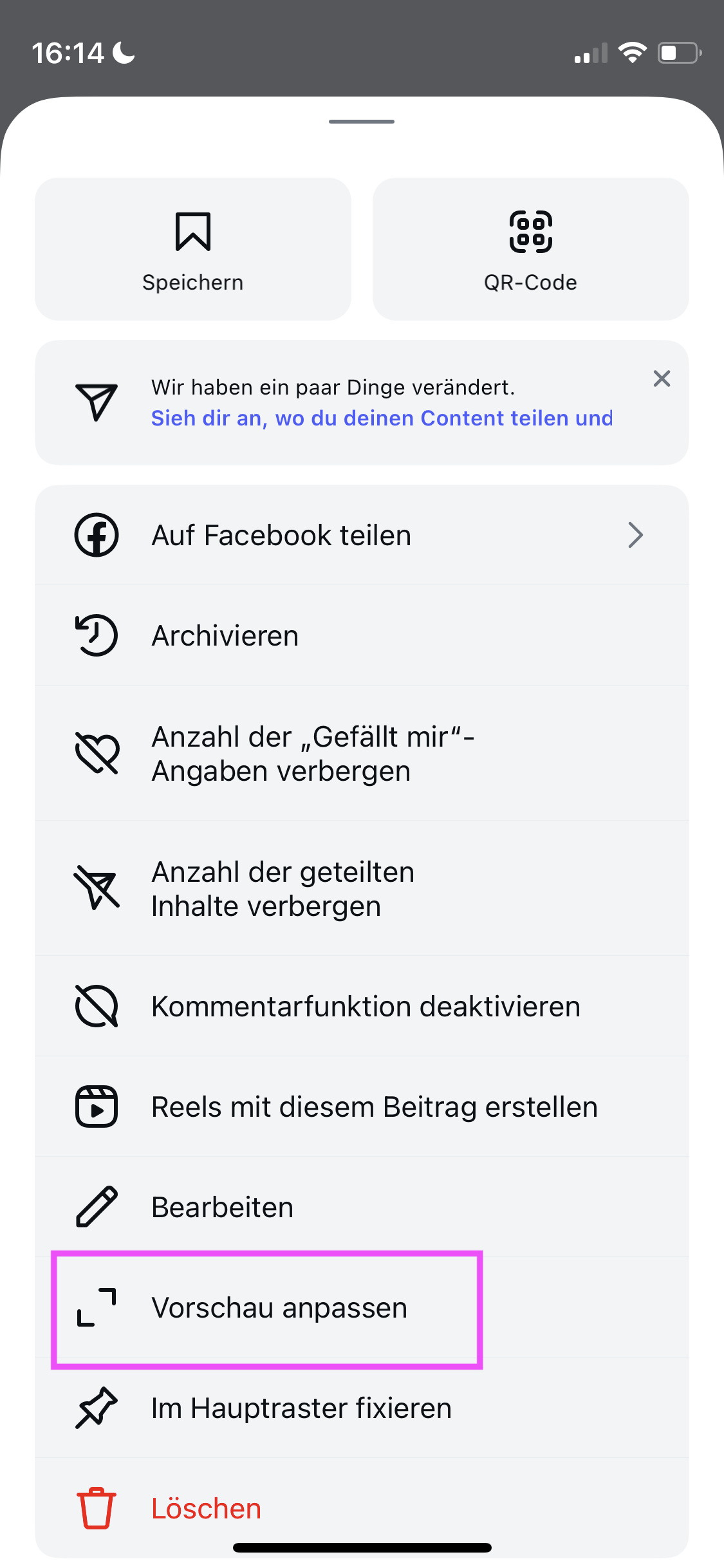Tap the Speichern bookmark button
The image size is (724, 1568).
(x=193, y=249)
